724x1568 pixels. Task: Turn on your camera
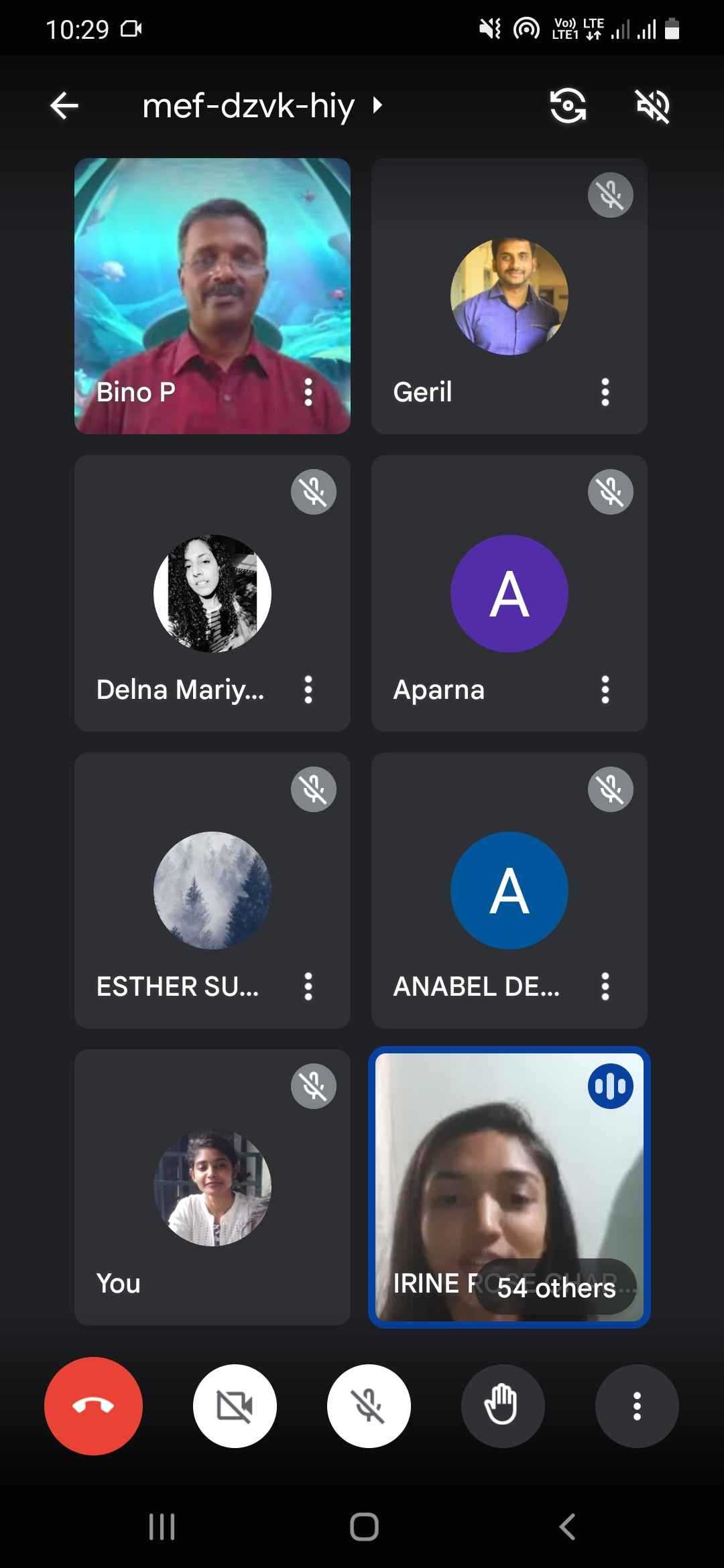pyautogui.click(x=235, y=1406)
